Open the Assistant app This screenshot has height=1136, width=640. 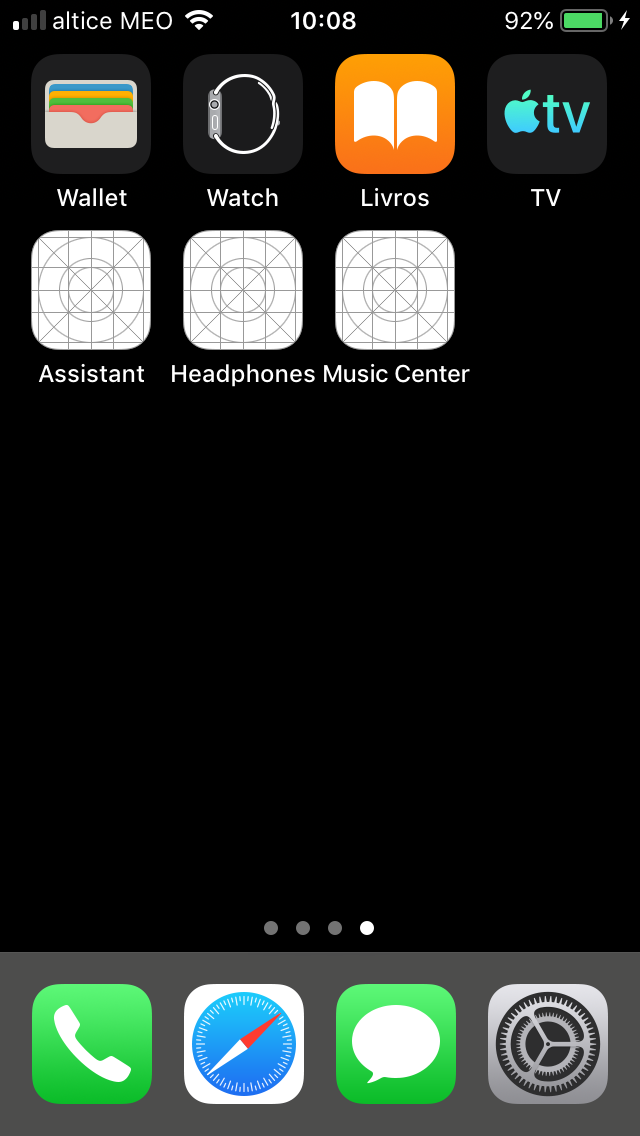pyautogui.click(x=91, y=290)
